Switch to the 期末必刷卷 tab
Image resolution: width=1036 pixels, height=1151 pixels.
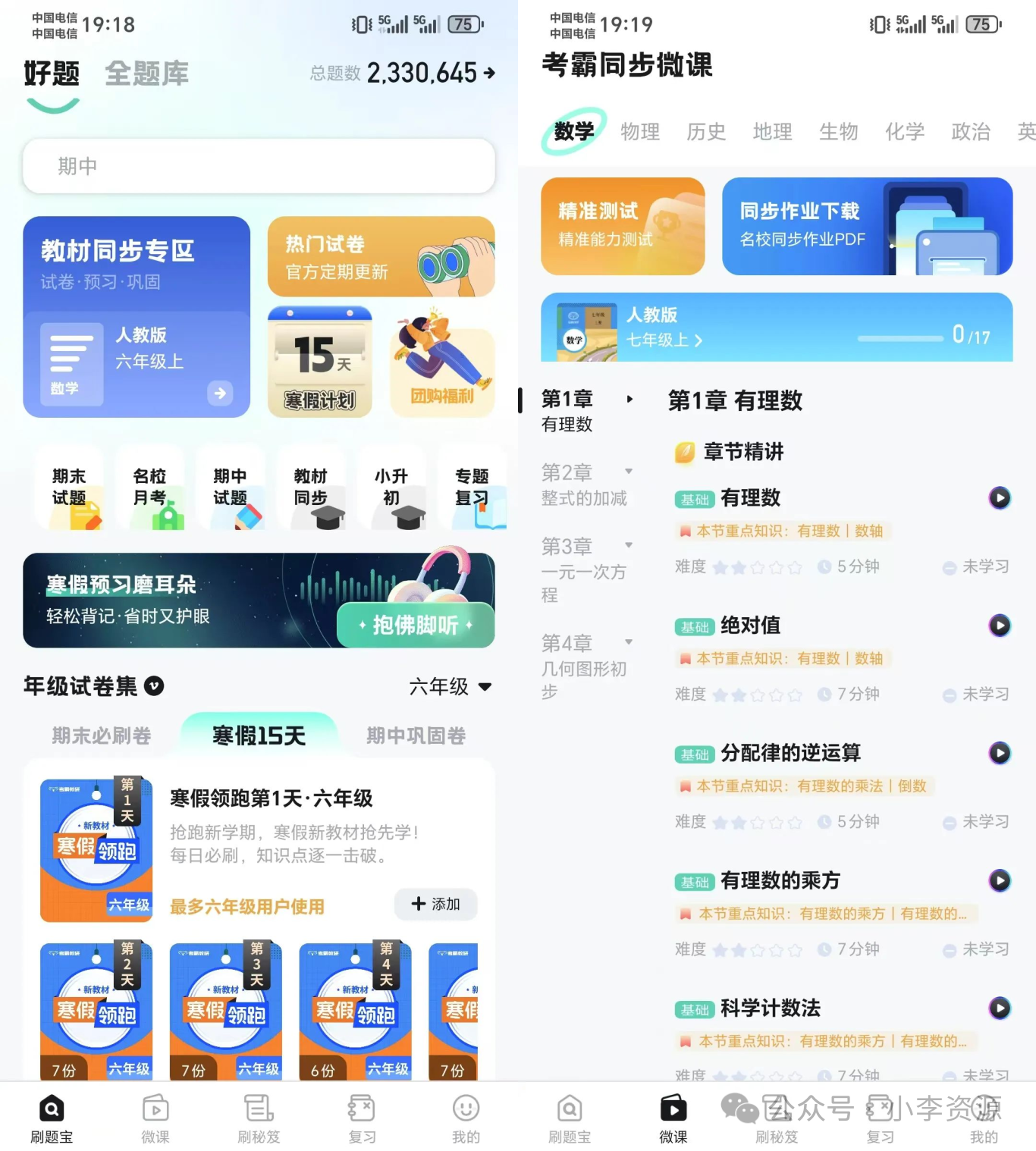(101, 735)
